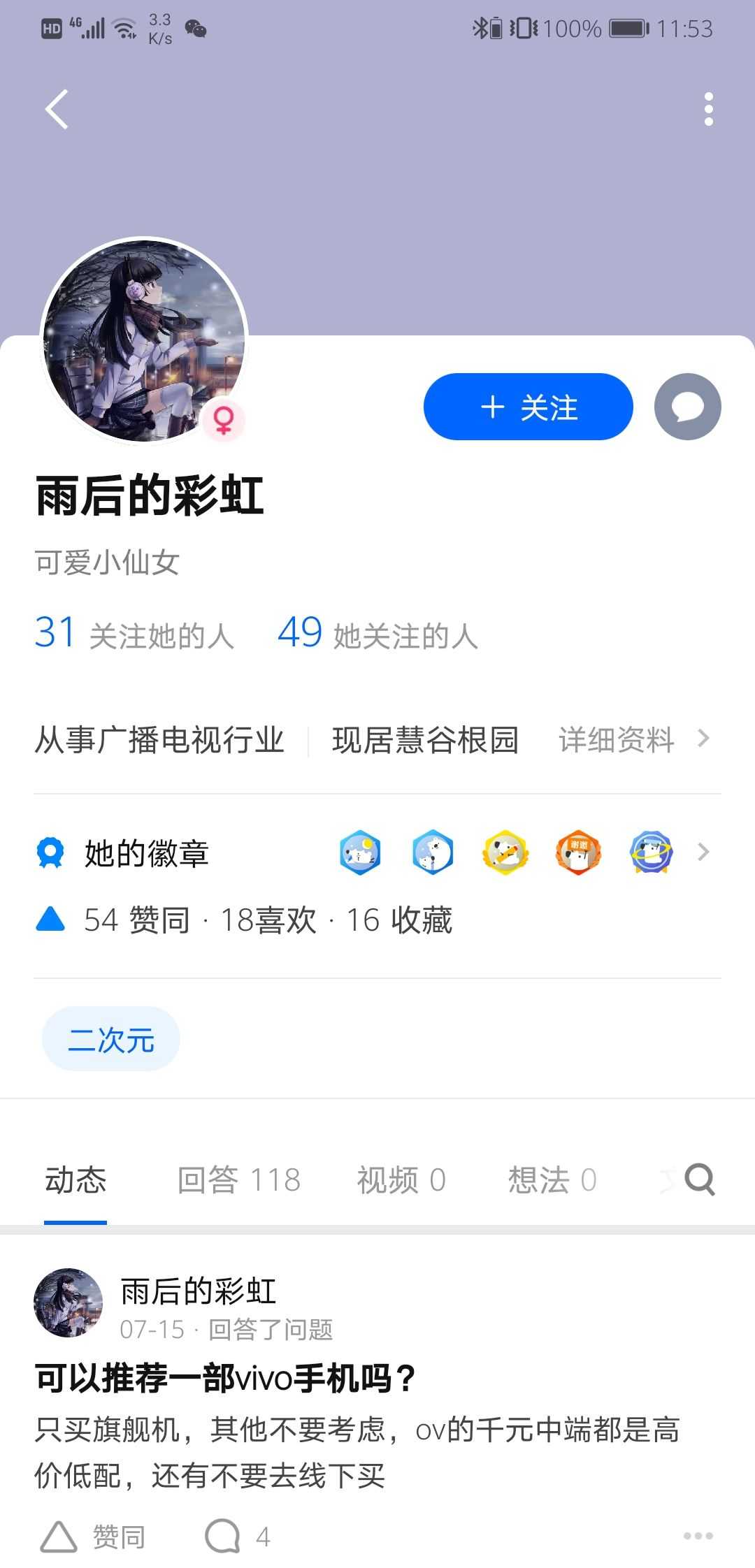Send a private message via chat bubble
This screenshot has height=1568, width=755.
pyautogui.click(x=687, y=407)
